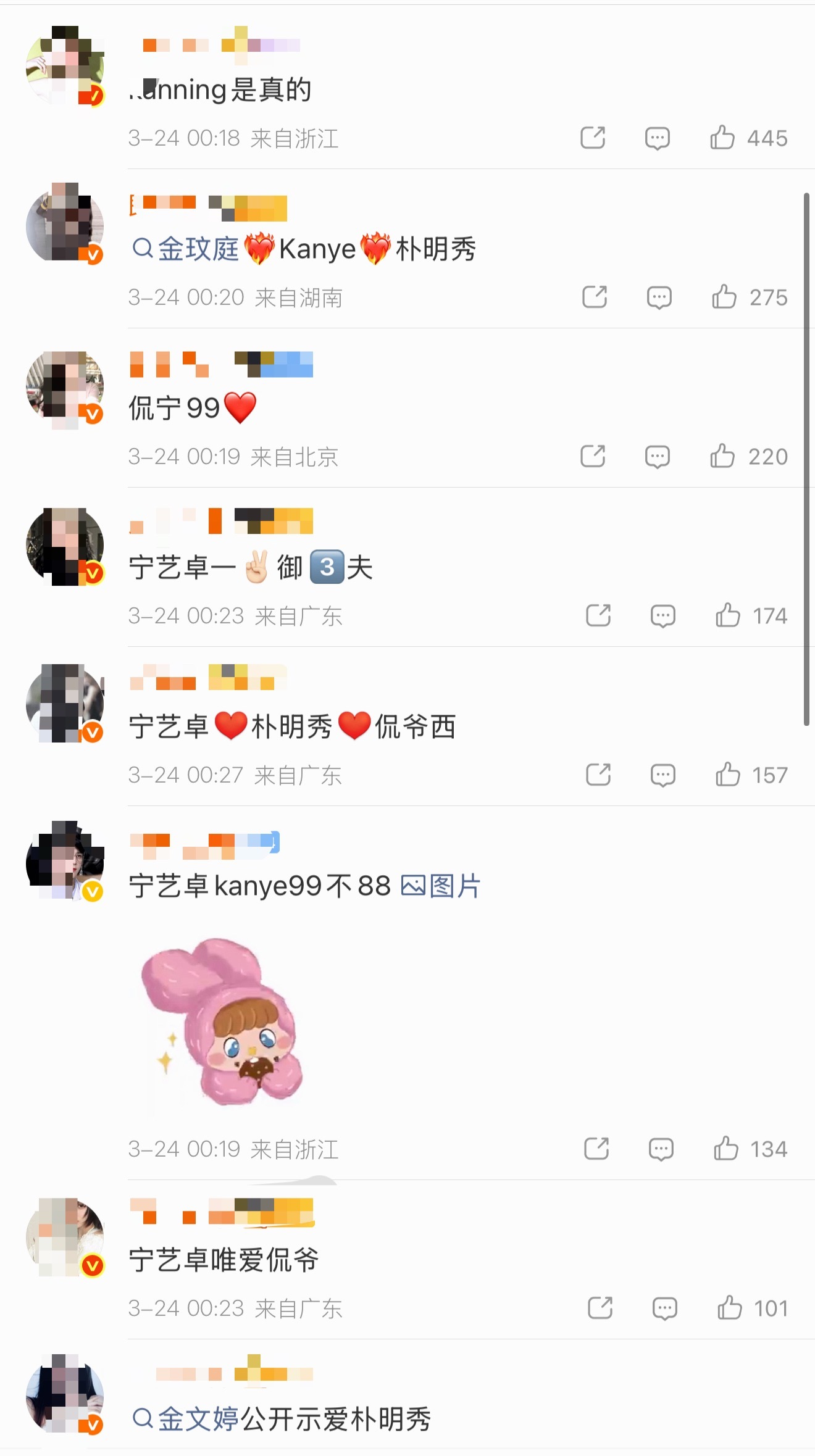Tap the thumbs-up icon showing 134 likes
815x1456 pixels.
coord(729,1149)
